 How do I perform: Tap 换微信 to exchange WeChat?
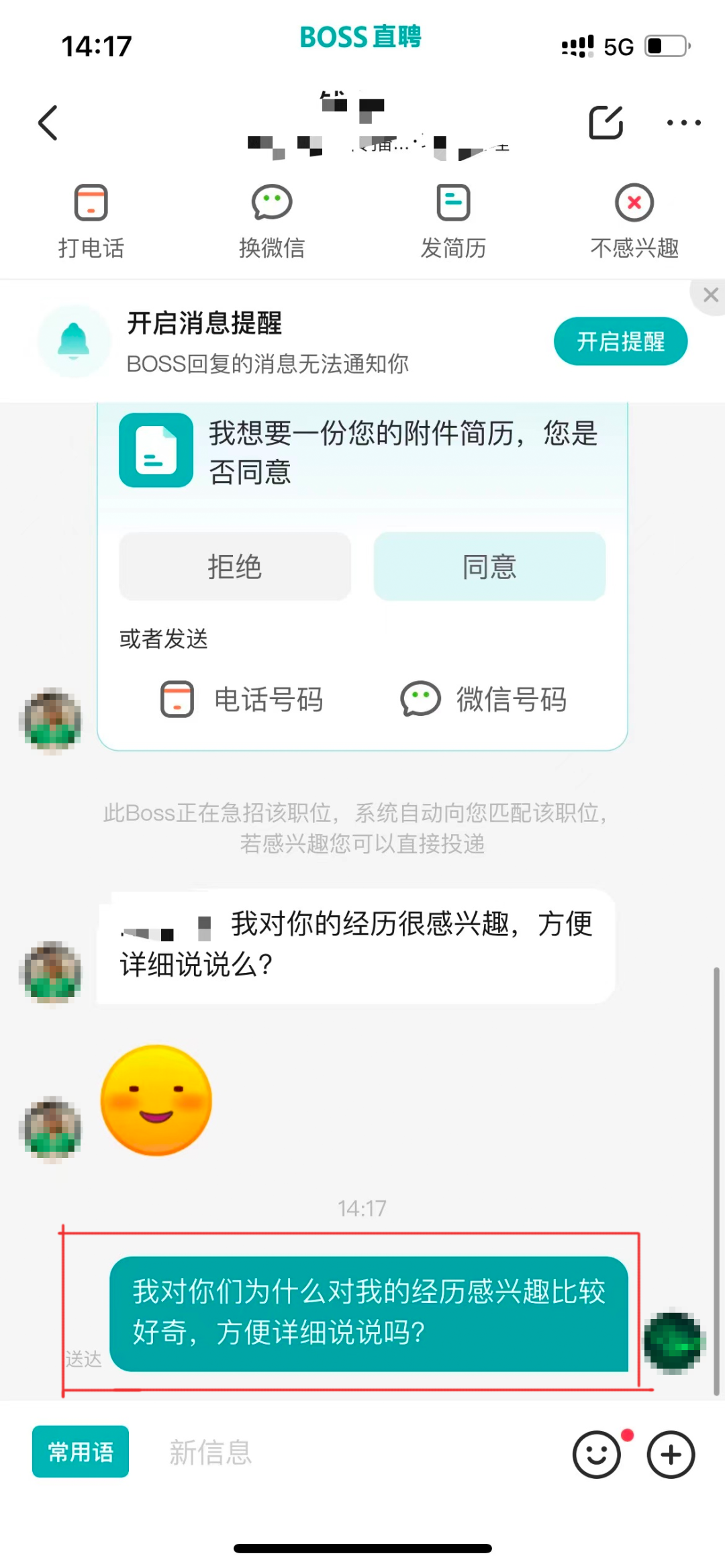click(x=272, y=221)
